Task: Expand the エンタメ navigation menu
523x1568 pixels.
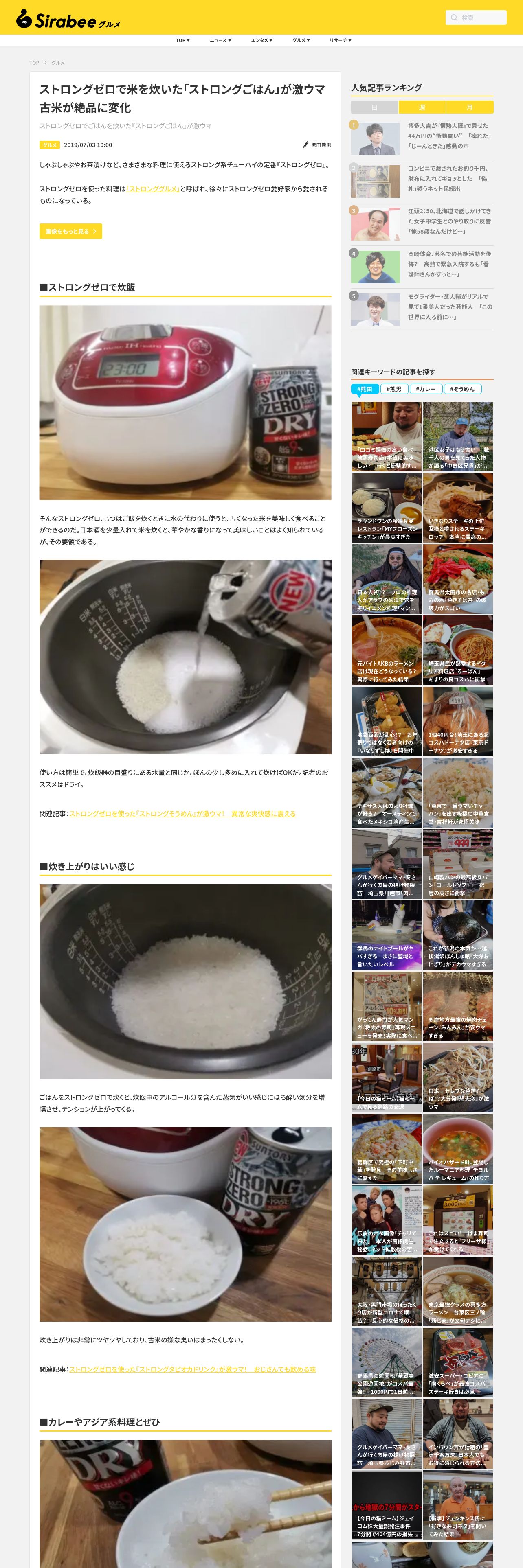Action: click(262, 40)
